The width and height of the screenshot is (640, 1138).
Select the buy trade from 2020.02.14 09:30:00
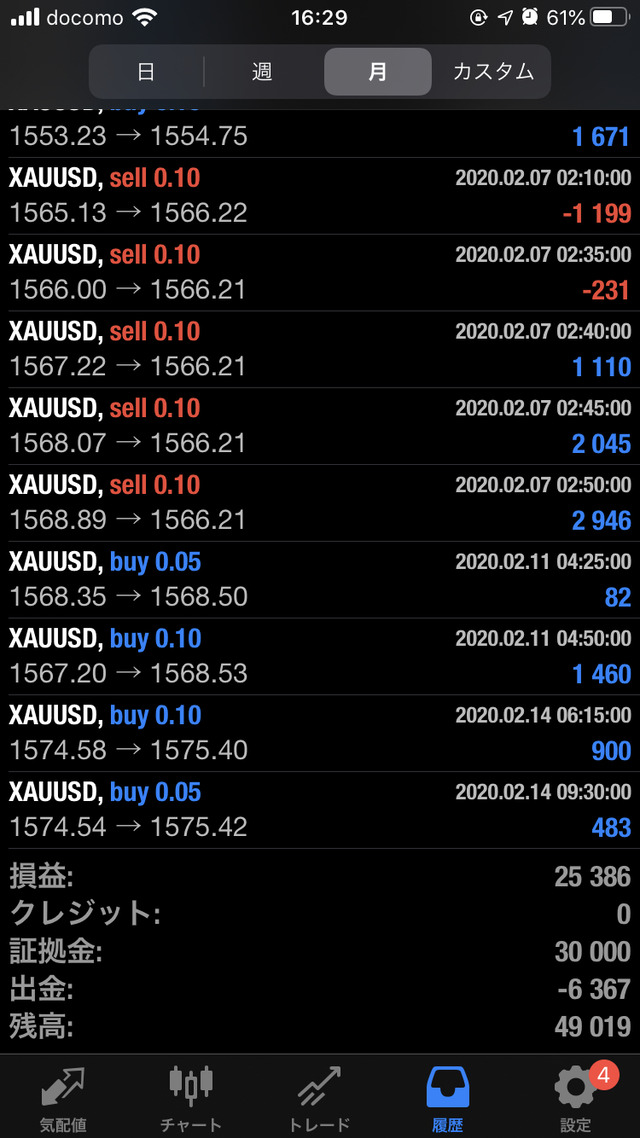click(320, 810)
